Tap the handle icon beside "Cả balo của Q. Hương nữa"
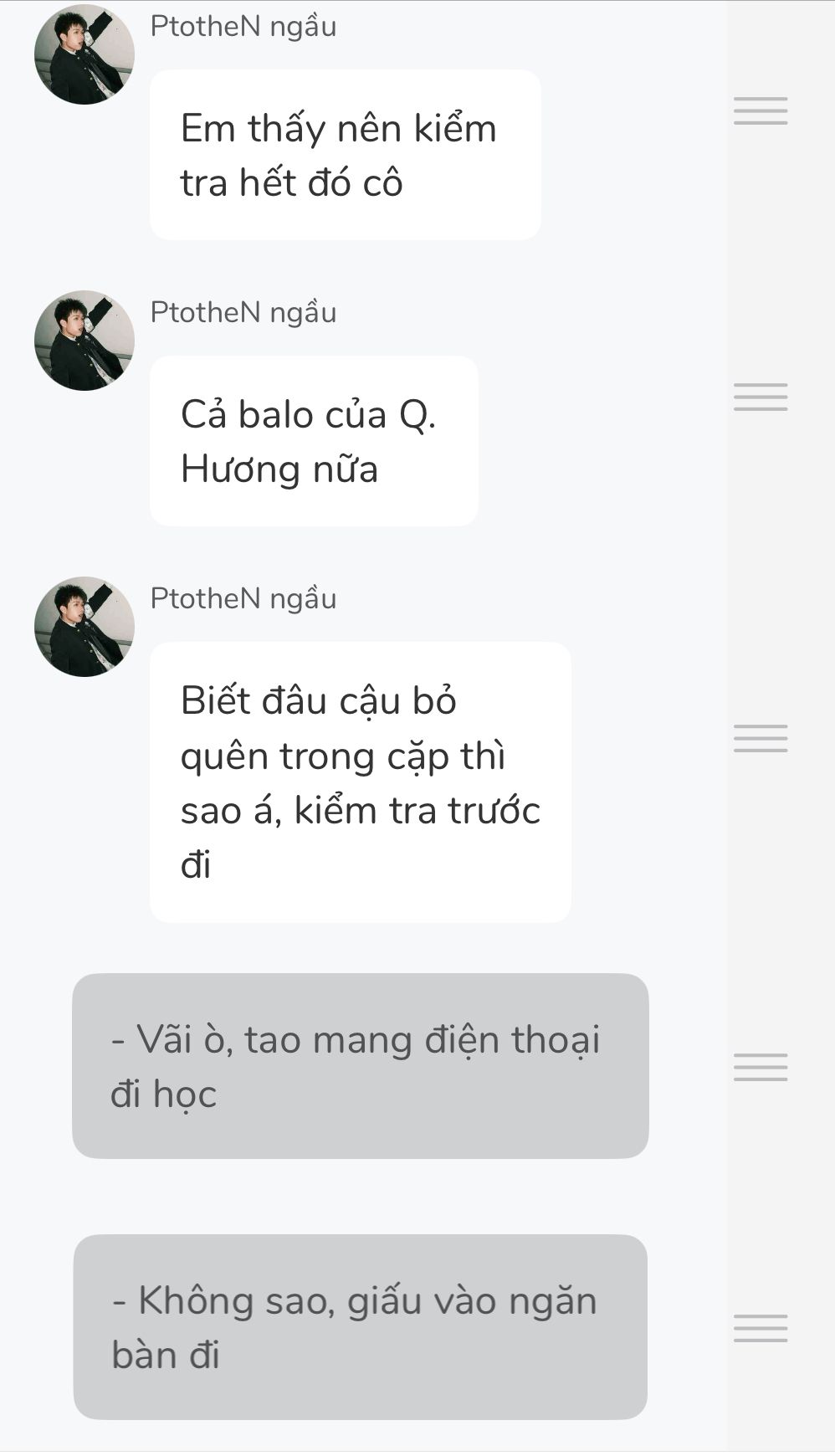Viewport: 835px width, 1456px height. point(760,397)
